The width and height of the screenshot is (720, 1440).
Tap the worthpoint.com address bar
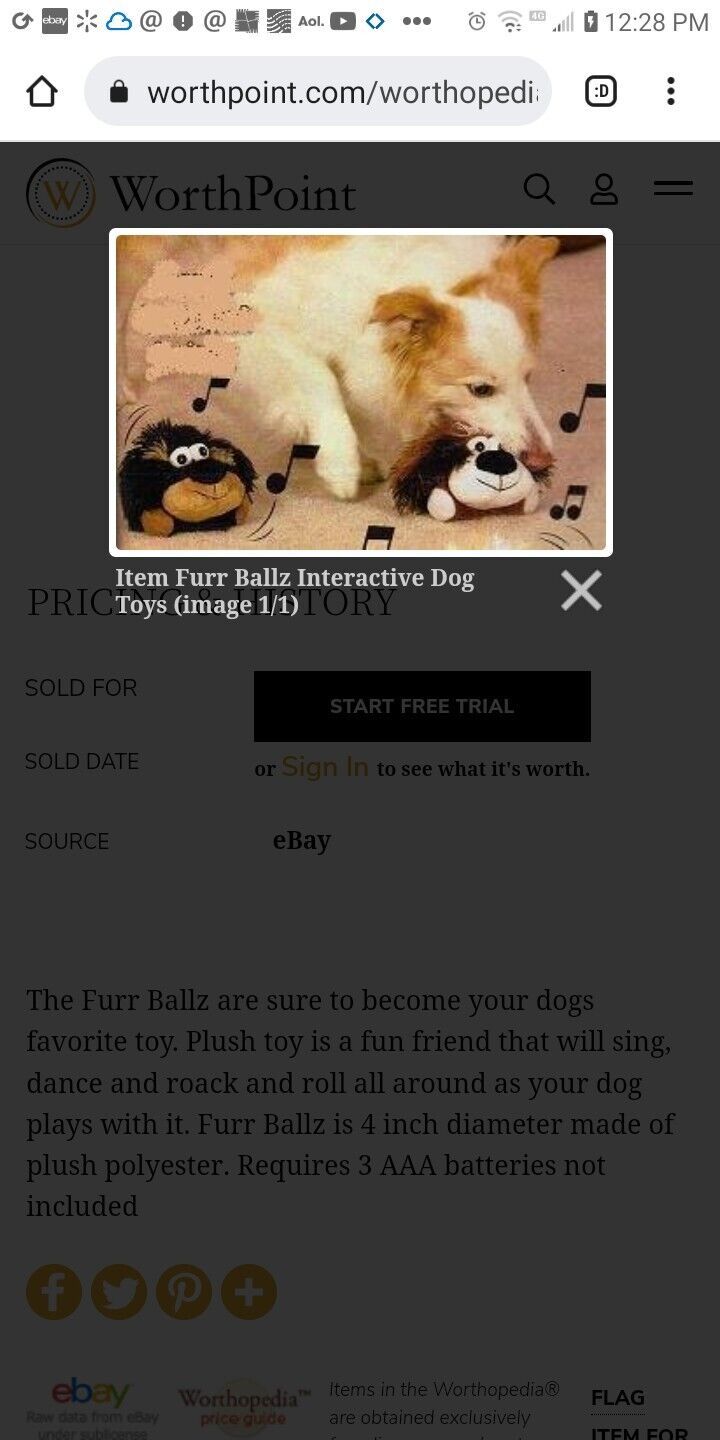click(318, 92)
